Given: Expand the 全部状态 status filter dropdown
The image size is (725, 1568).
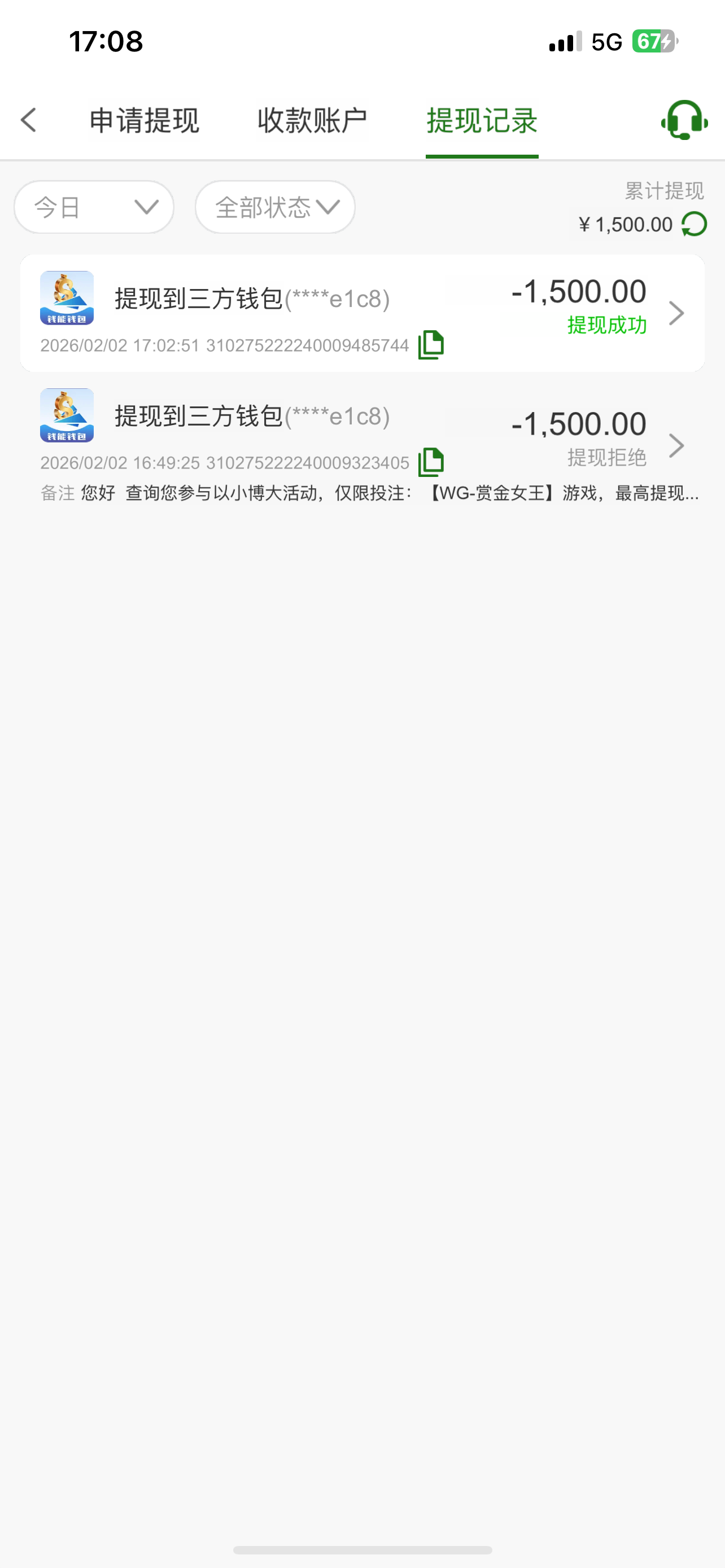Looking at the screenshot, I should [x=275, y=207].
